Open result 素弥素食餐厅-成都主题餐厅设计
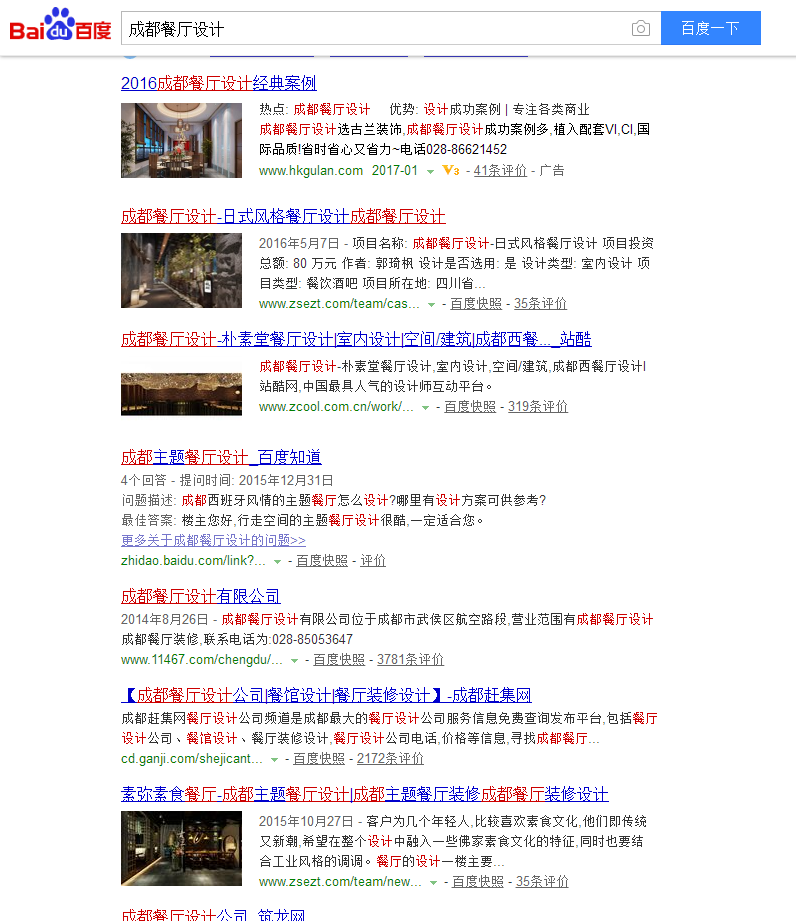The width and height of the screenshot is (796, 921). pos(364,794)
